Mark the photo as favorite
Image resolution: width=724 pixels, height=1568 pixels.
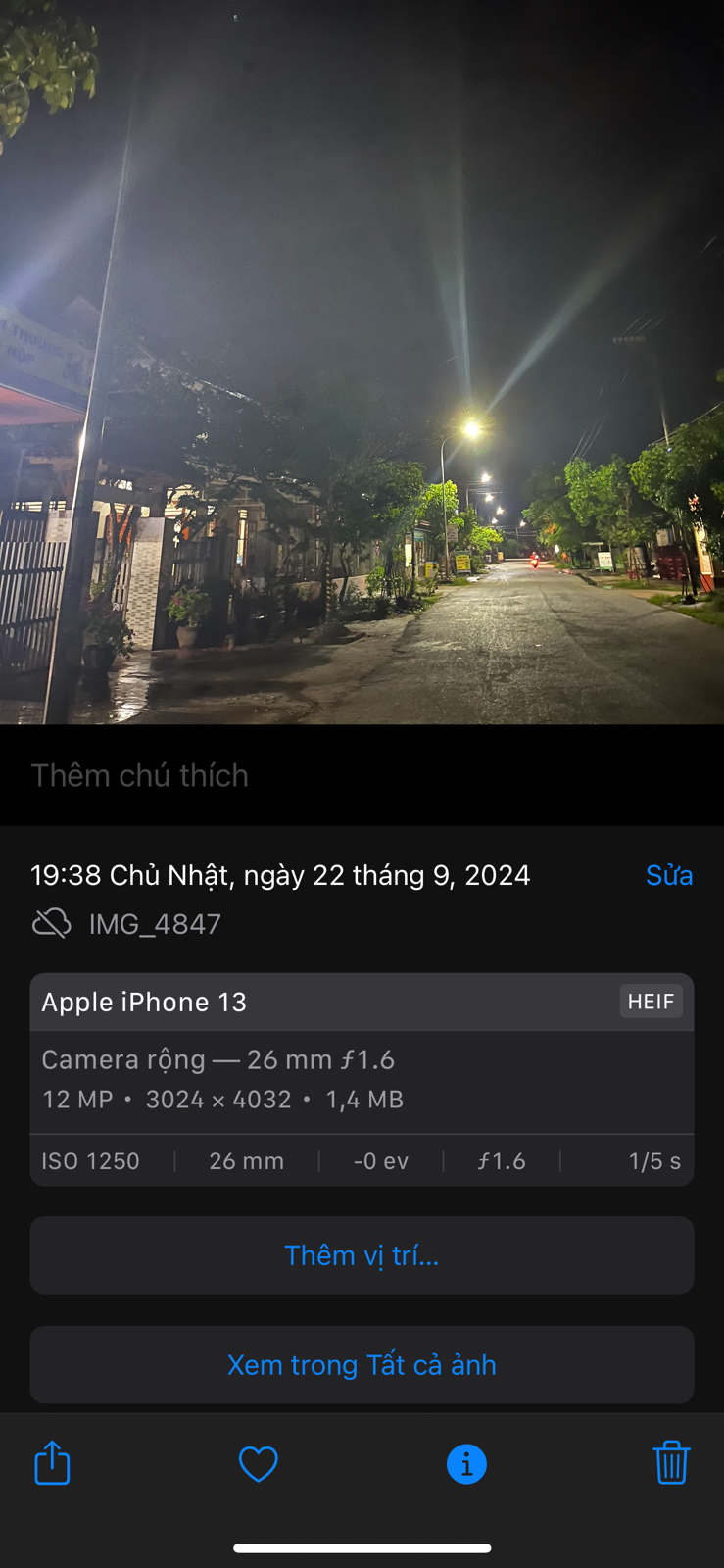tap(259, 1463)
